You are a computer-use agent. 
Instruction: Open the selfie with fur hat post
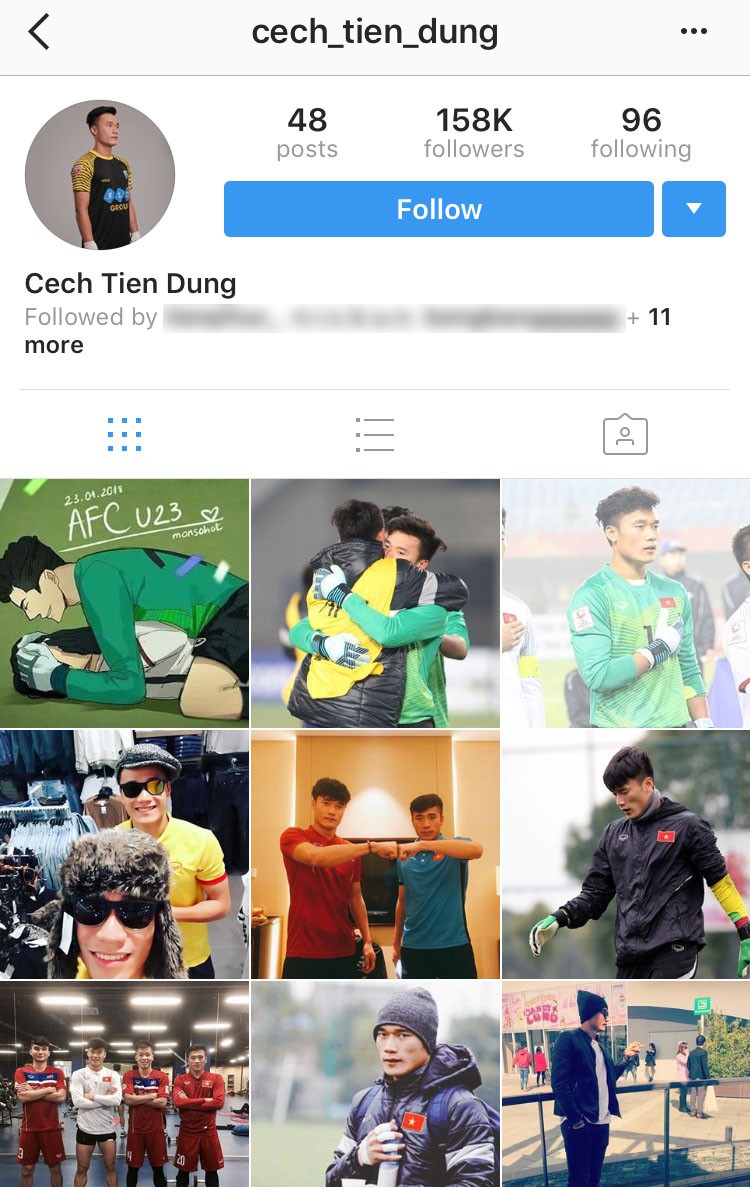(124, 854)
